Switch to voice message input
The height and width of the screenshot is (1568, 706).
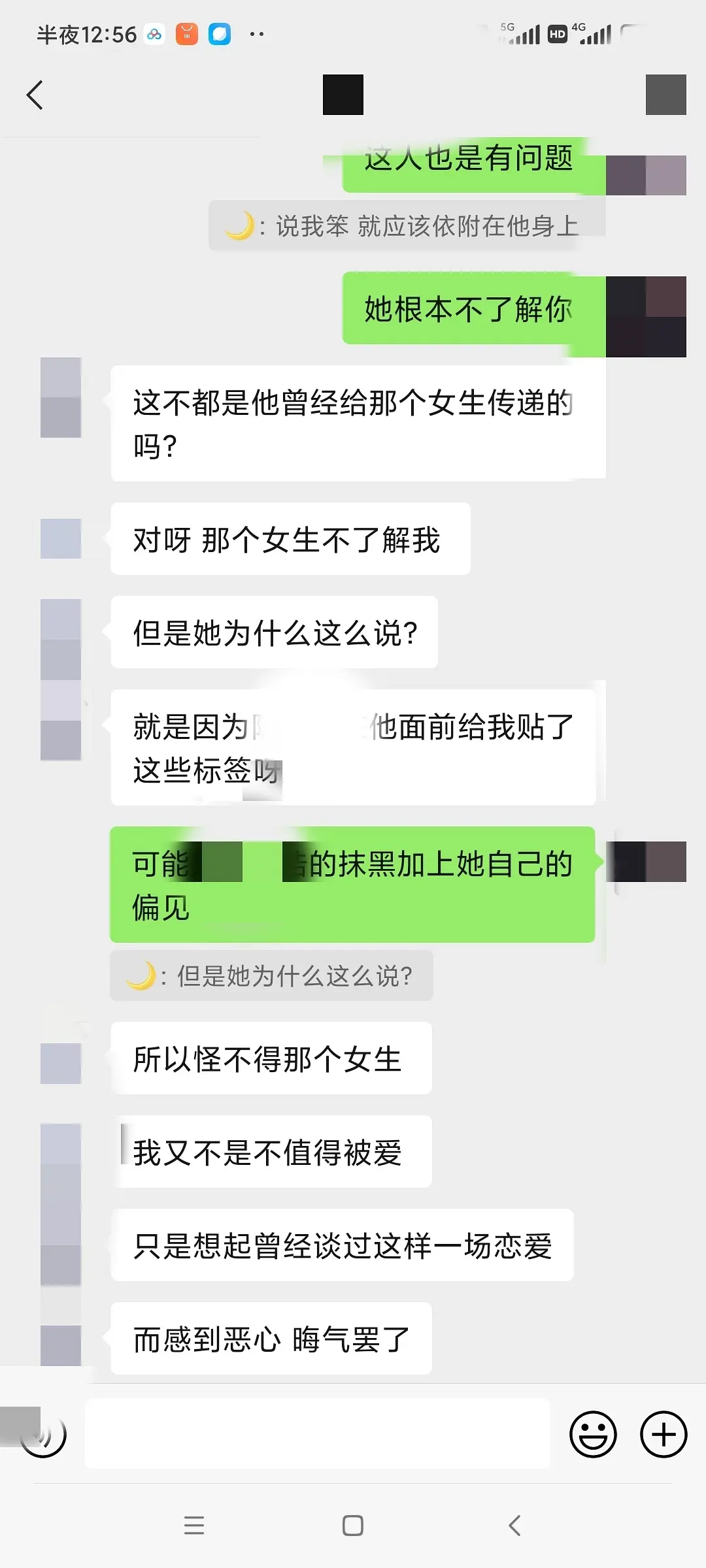pyautogui.click(x=43, y=1434)
